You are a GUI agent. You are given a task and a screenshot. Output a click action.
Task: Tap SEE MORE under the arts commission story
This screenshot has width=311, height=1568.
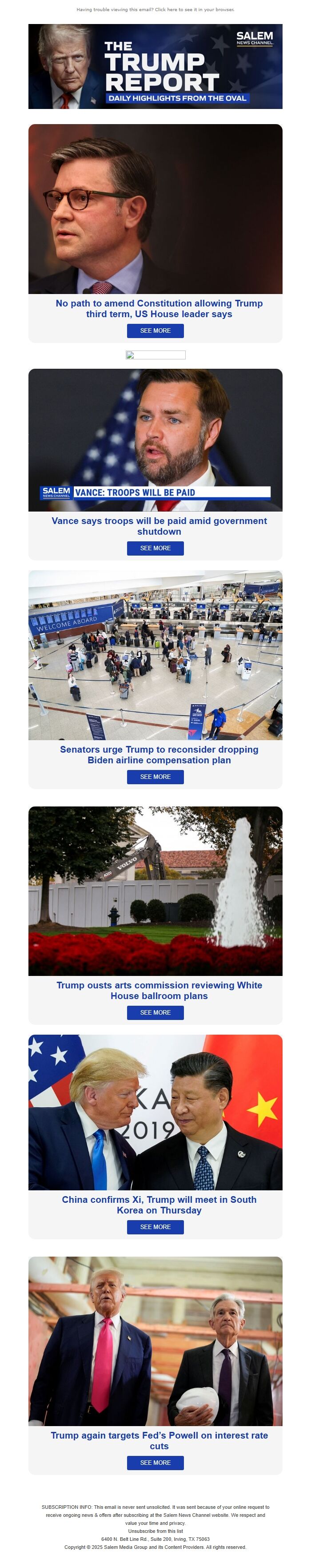click(155, 1012)
